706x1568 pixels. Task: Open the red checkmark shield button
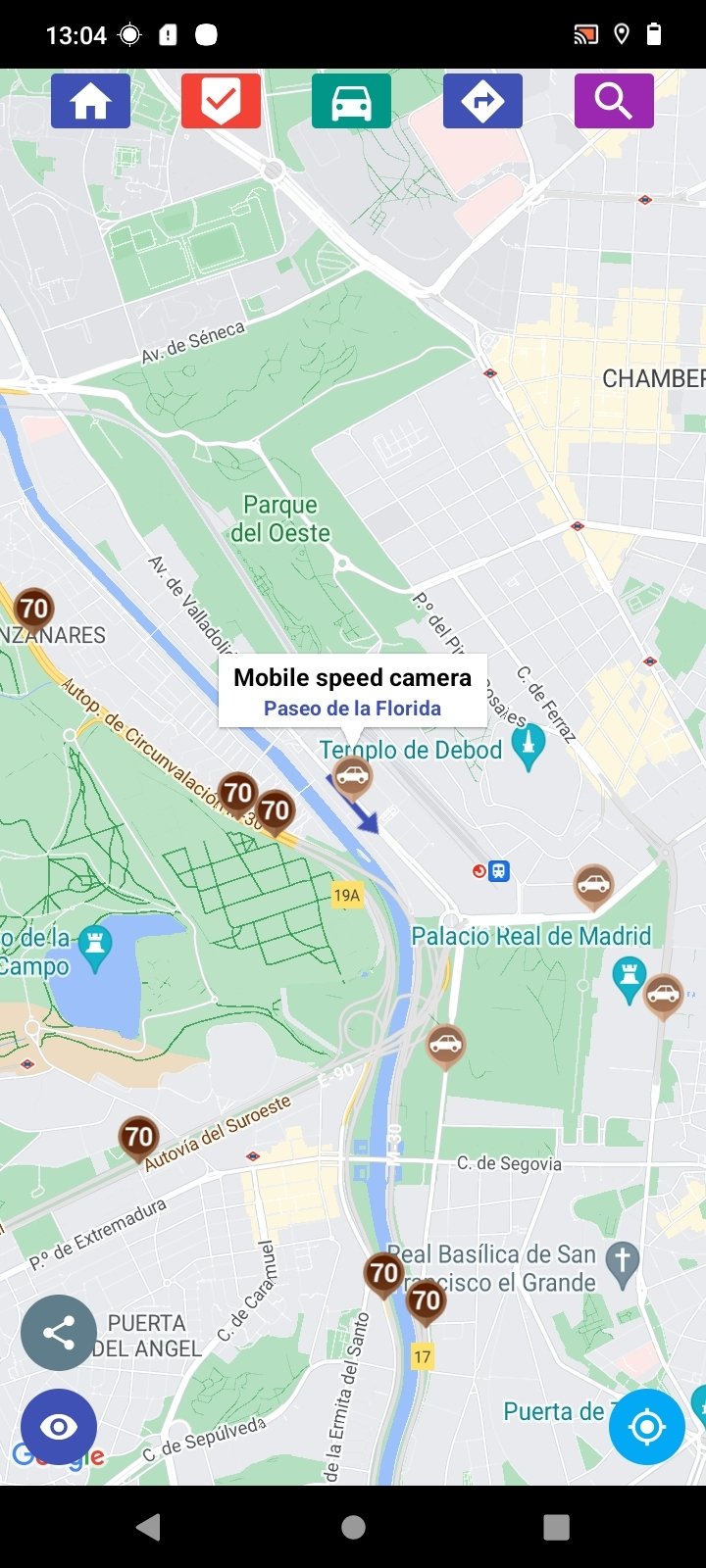pos(221,101)
